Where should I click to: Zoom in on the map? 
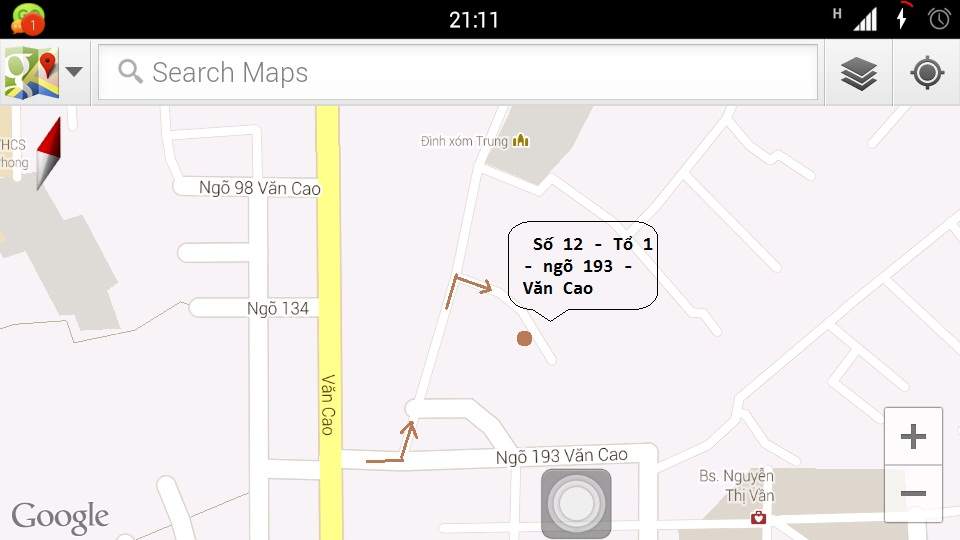pos(913,437)
